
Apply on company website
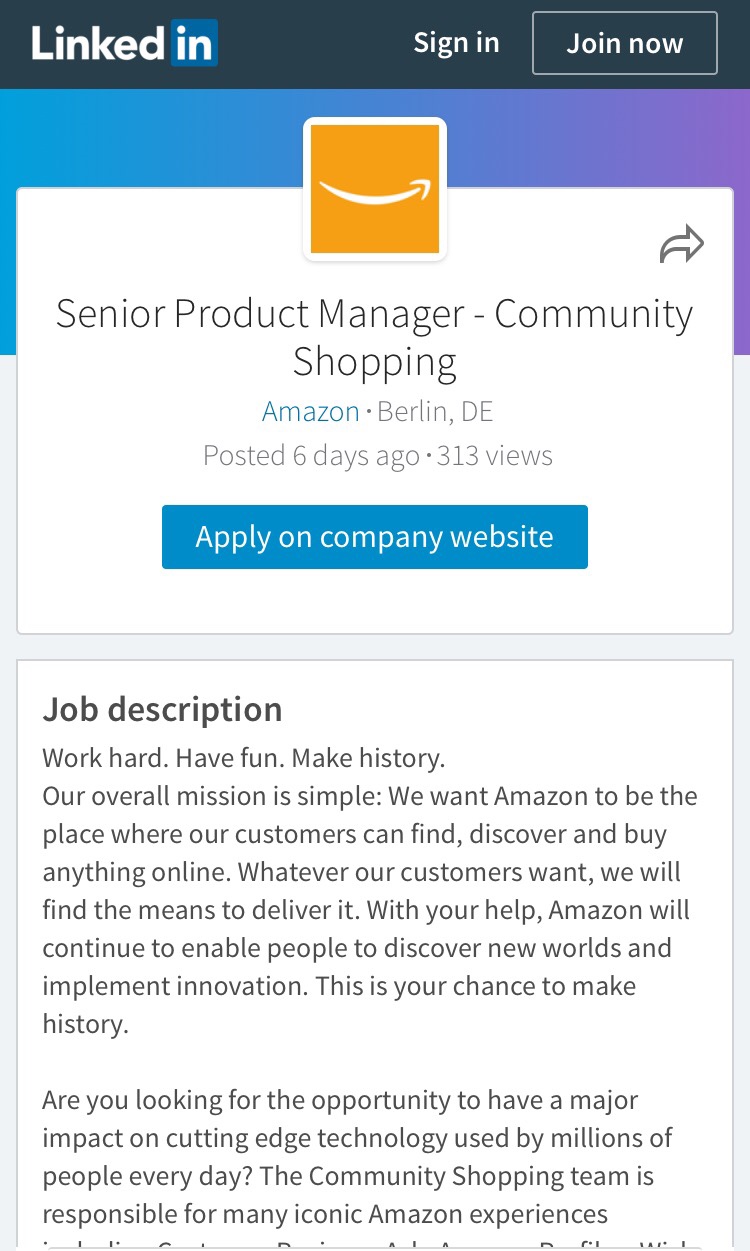pyautogui.click(x=375, y=537)
